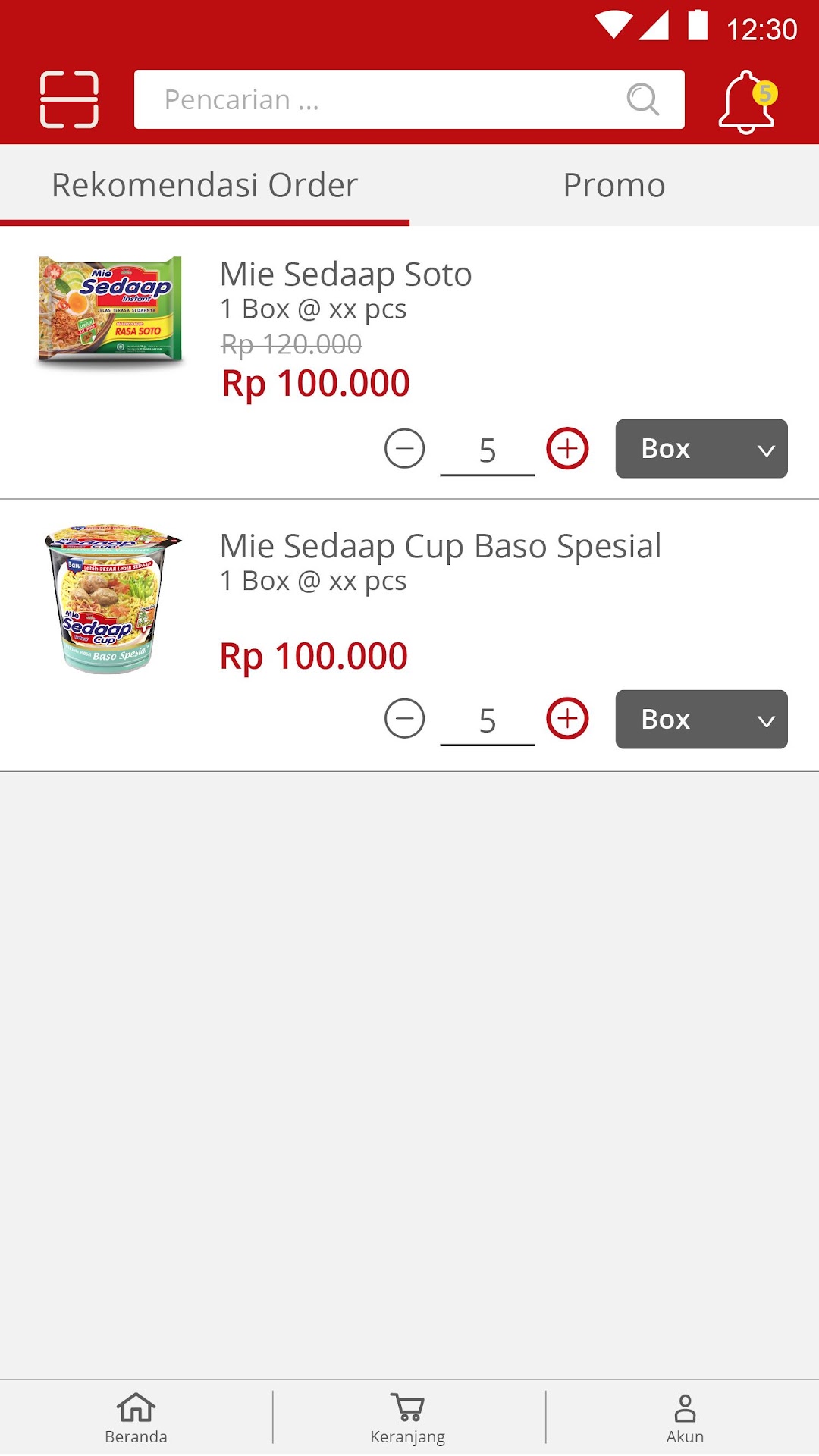The image size is (819, 1456).
Task: Expand Box unit dropdown for Mie Sedaap Soto
Action: coord(701,449)
